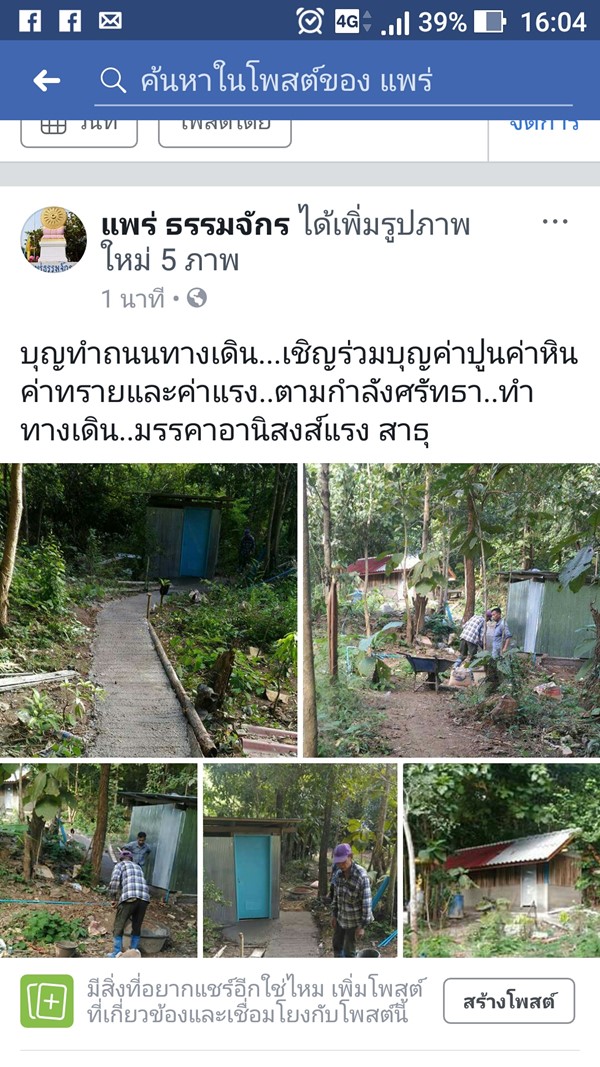Tap the จัดการ manage link
This screenshot has width=600, height=1067.
543,126
